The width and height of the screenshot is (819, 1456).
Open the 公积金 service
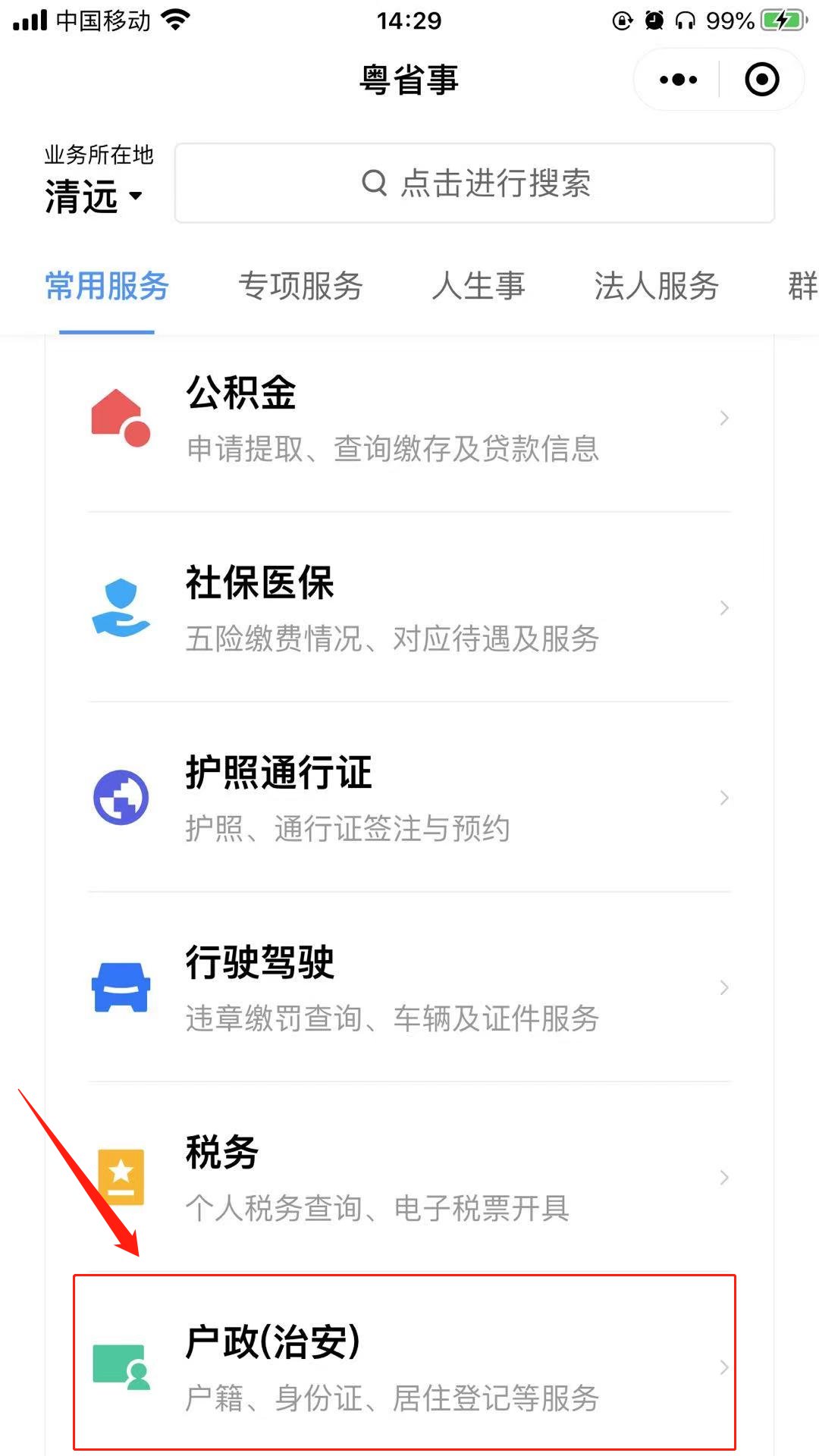coord(409,419)
